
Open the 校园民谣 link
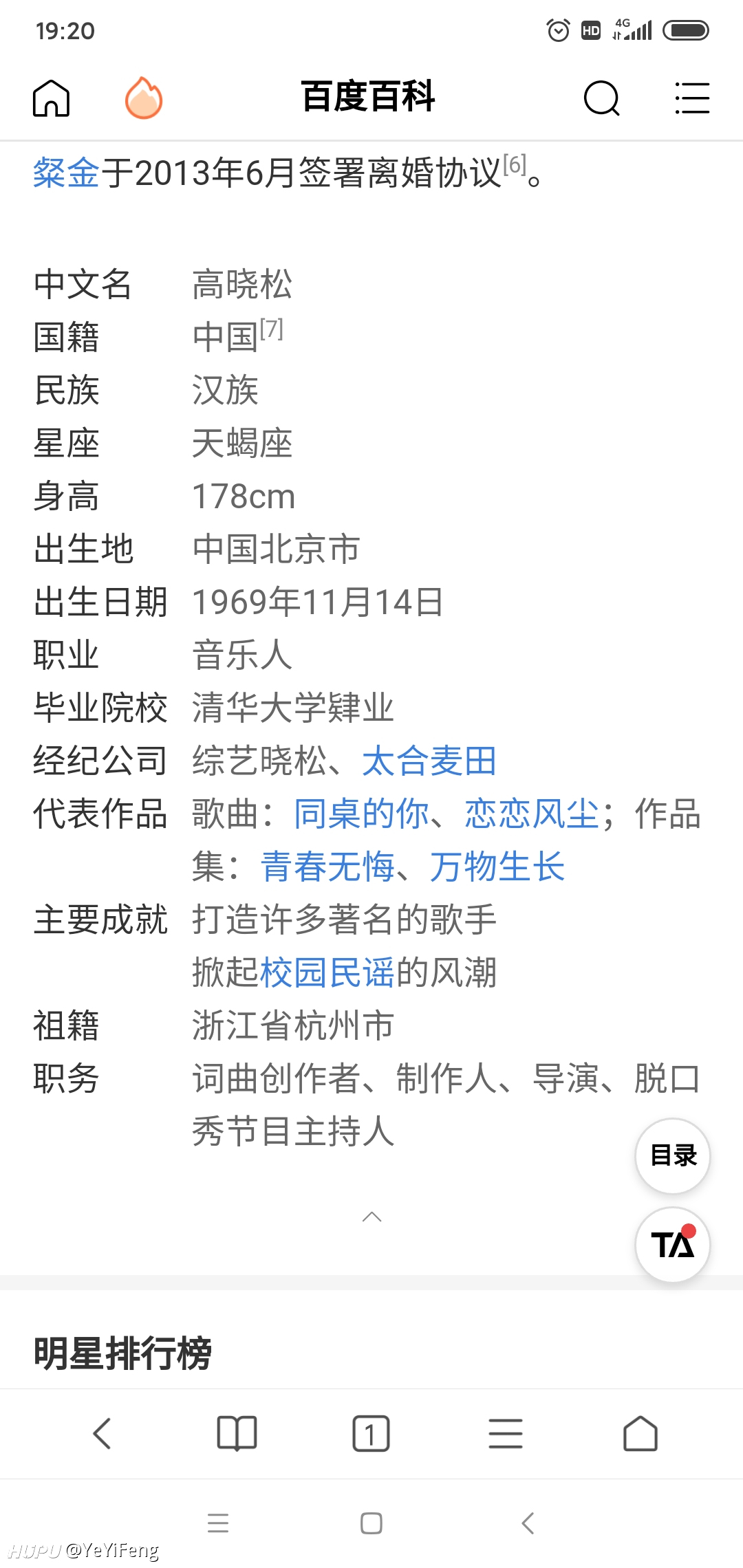(x=327, y=972)
